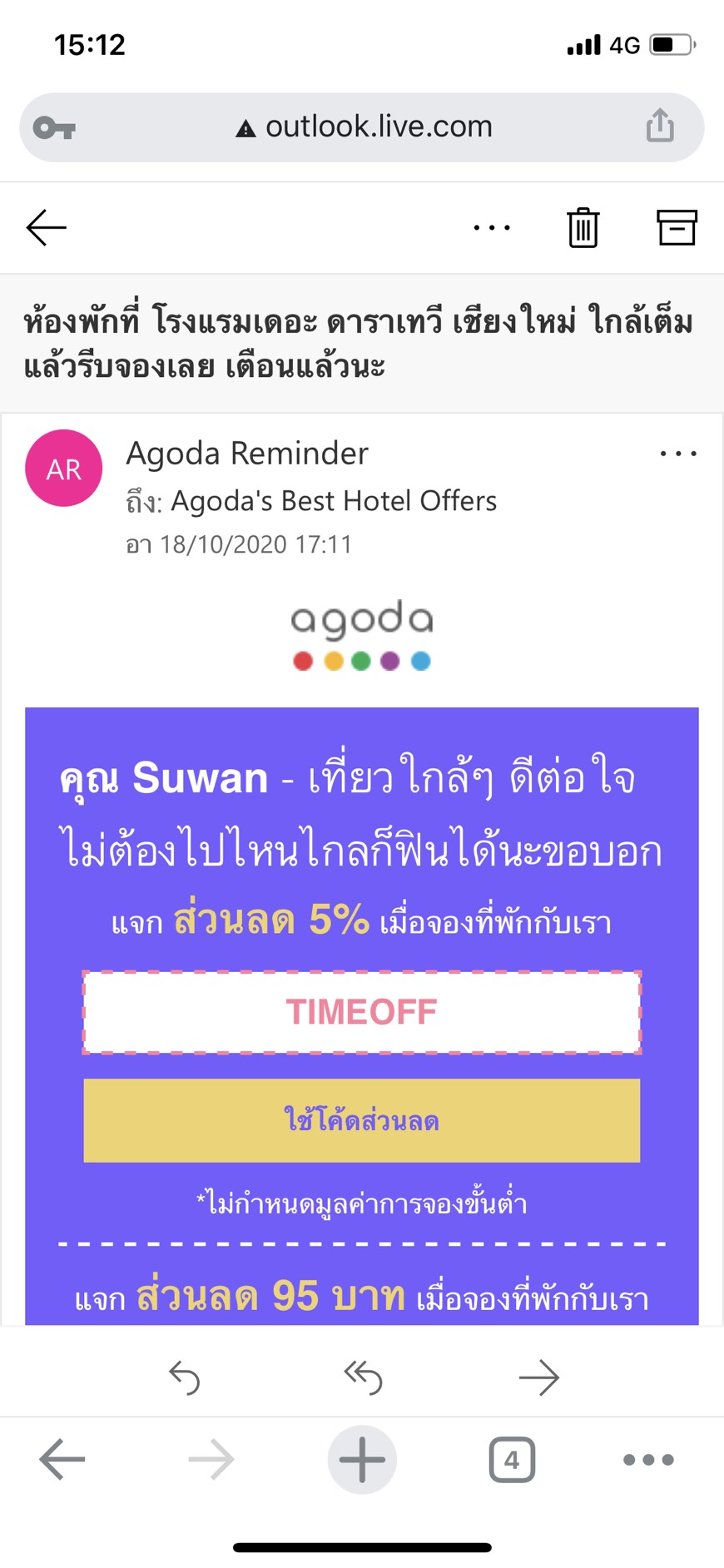Archive this email
Image resolution: width=724 pixels, height=1568 pixels.
coord(677,227)
